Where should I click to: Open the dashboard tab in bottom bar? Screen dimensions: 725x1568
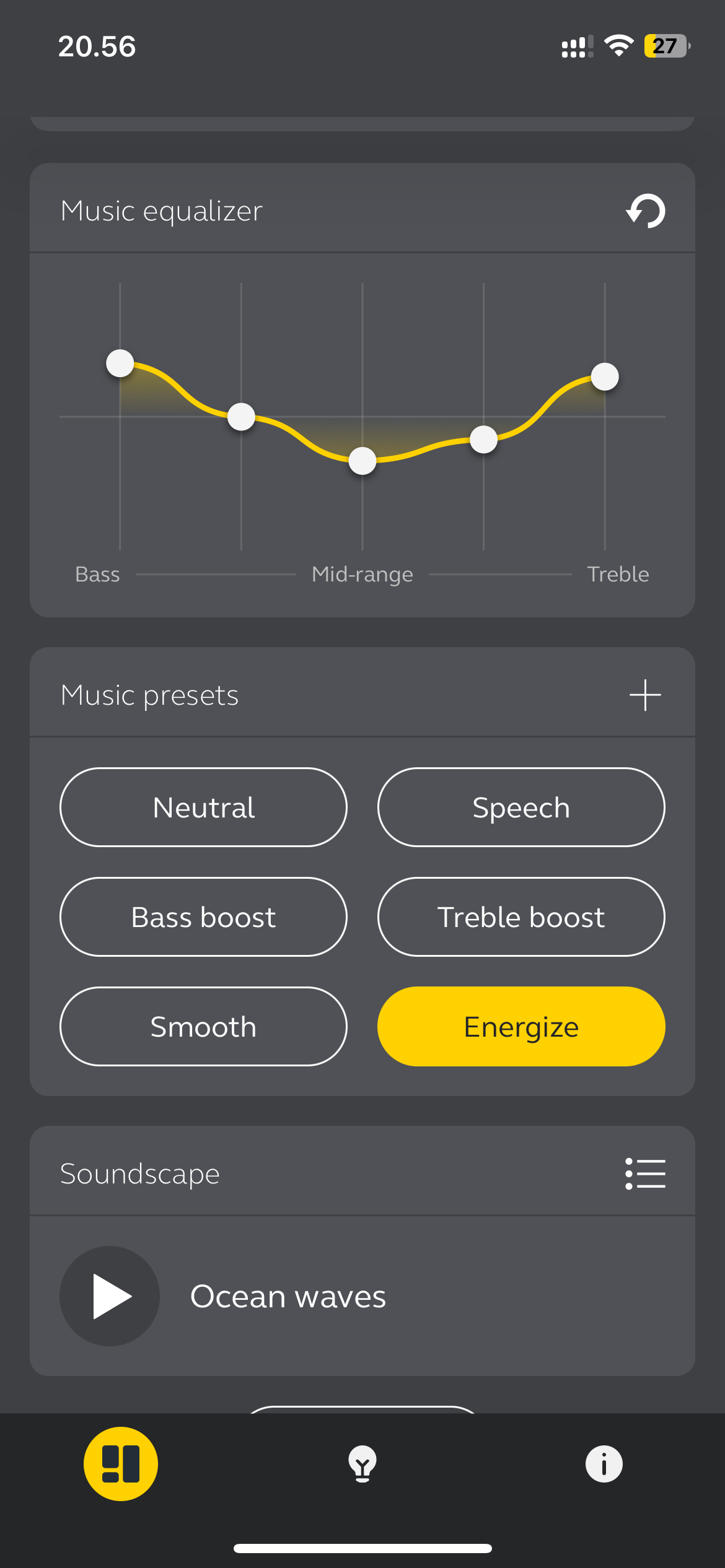tap(121, 1464)
